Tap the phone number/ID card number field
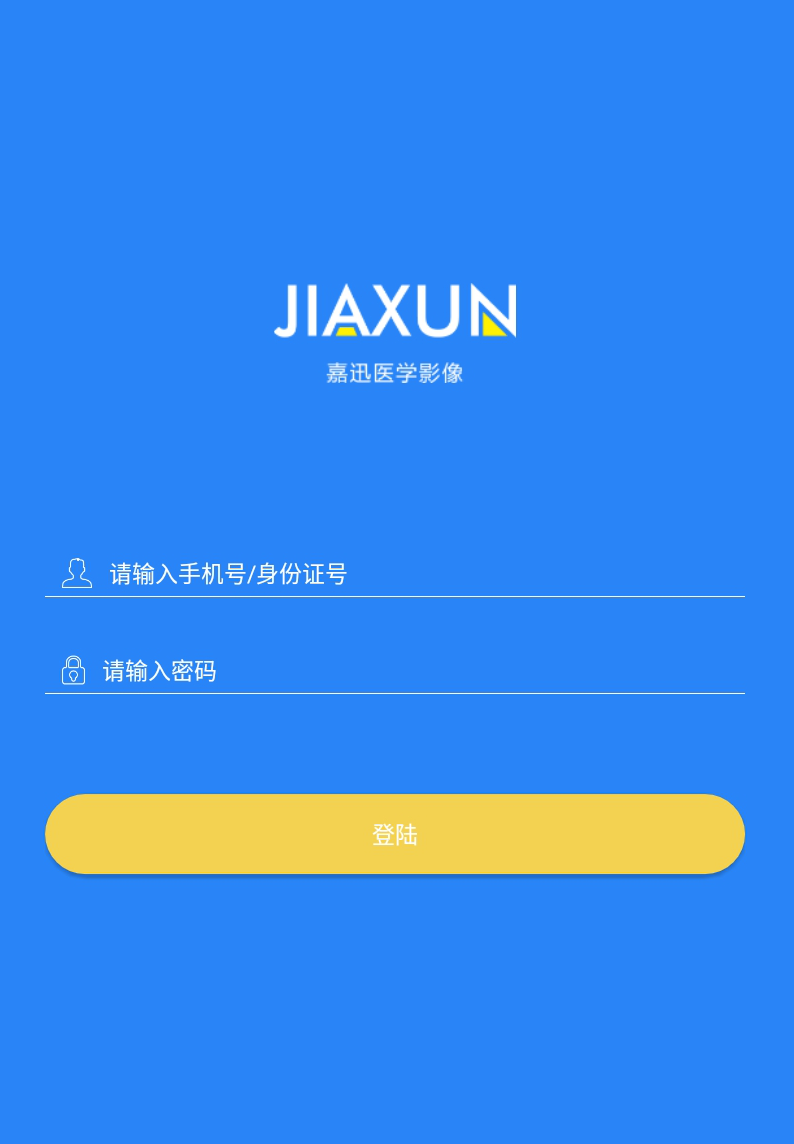 coord(420,574)
